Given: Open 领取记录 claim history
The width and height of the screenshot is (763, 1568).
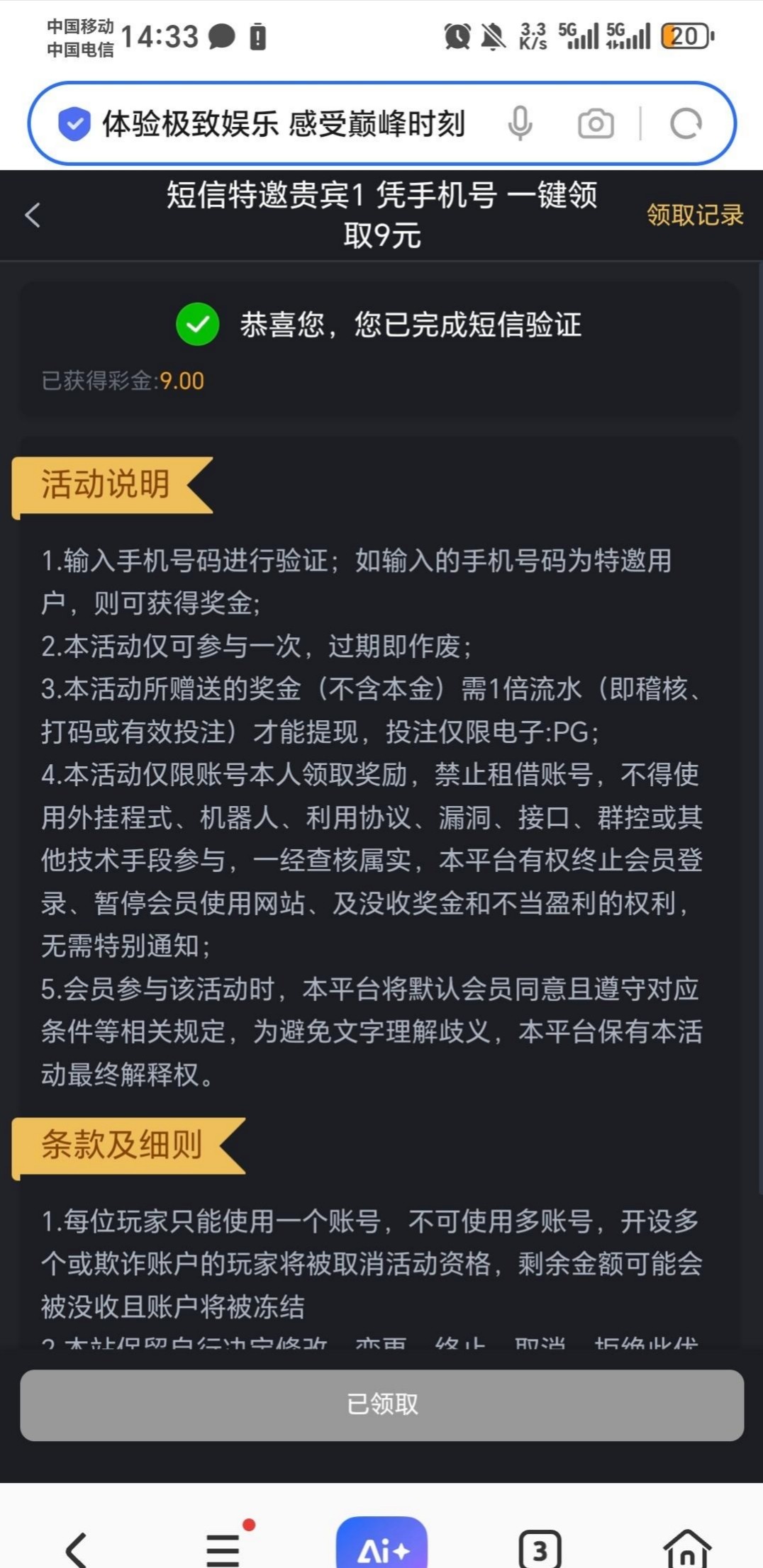Looking at the screenshot, I should coord(694,215).
